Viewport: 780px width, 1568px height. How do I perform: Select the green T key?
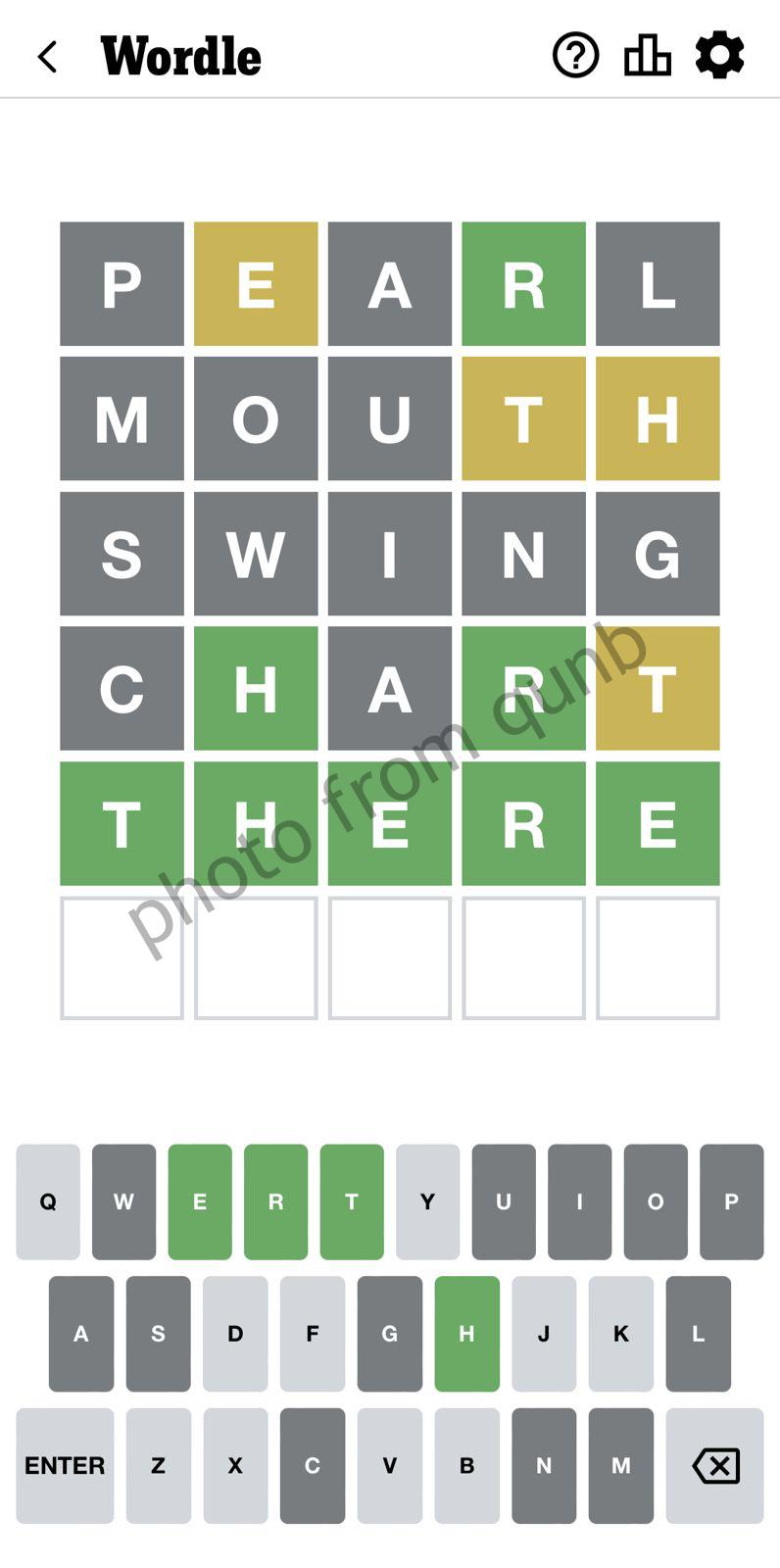pos(352,1201)
